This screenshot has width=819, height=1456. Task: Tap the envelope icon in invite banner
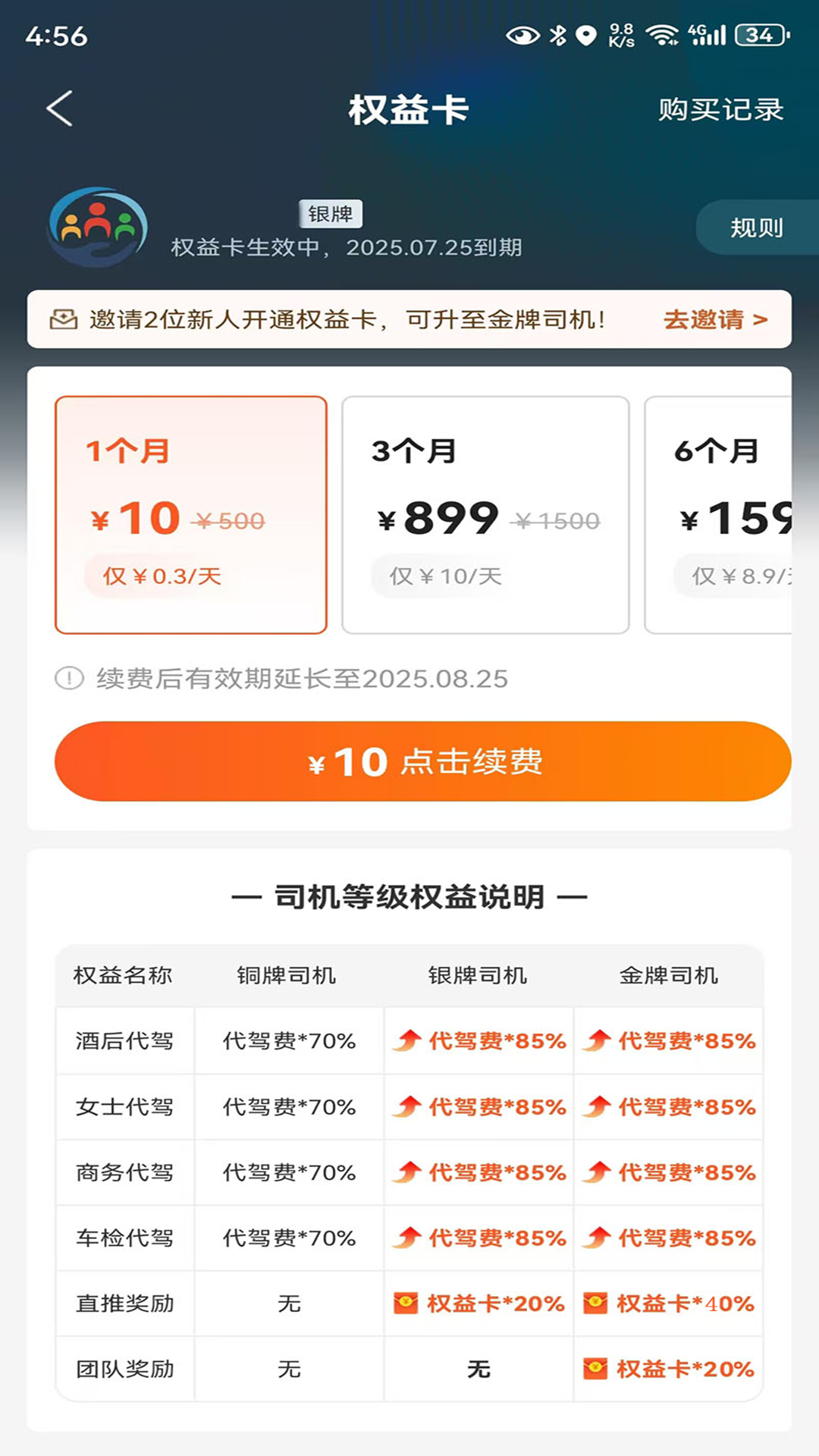64,320
